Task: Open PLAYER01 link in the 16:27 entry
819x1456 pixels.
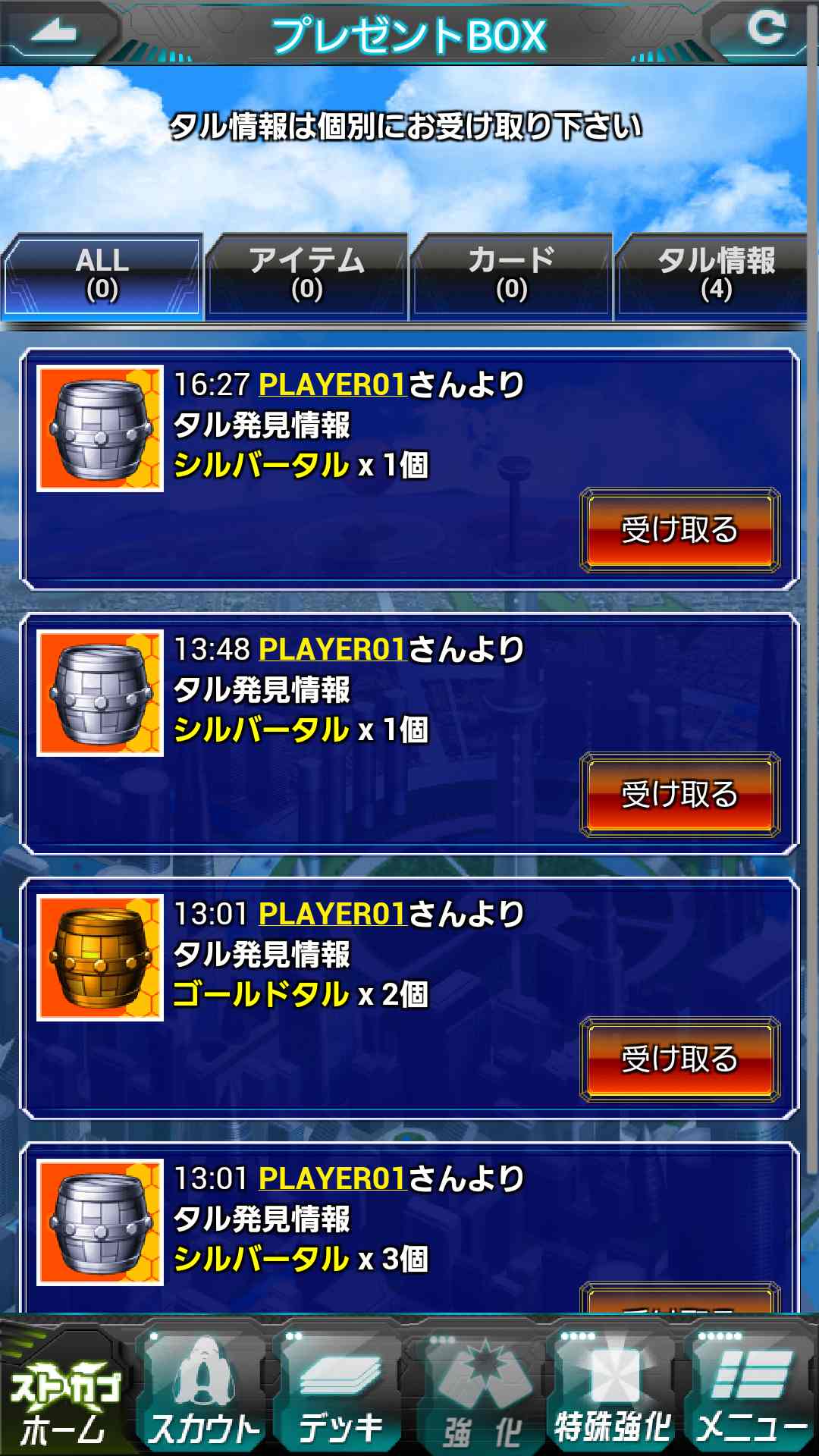Action: pos(333,385)
